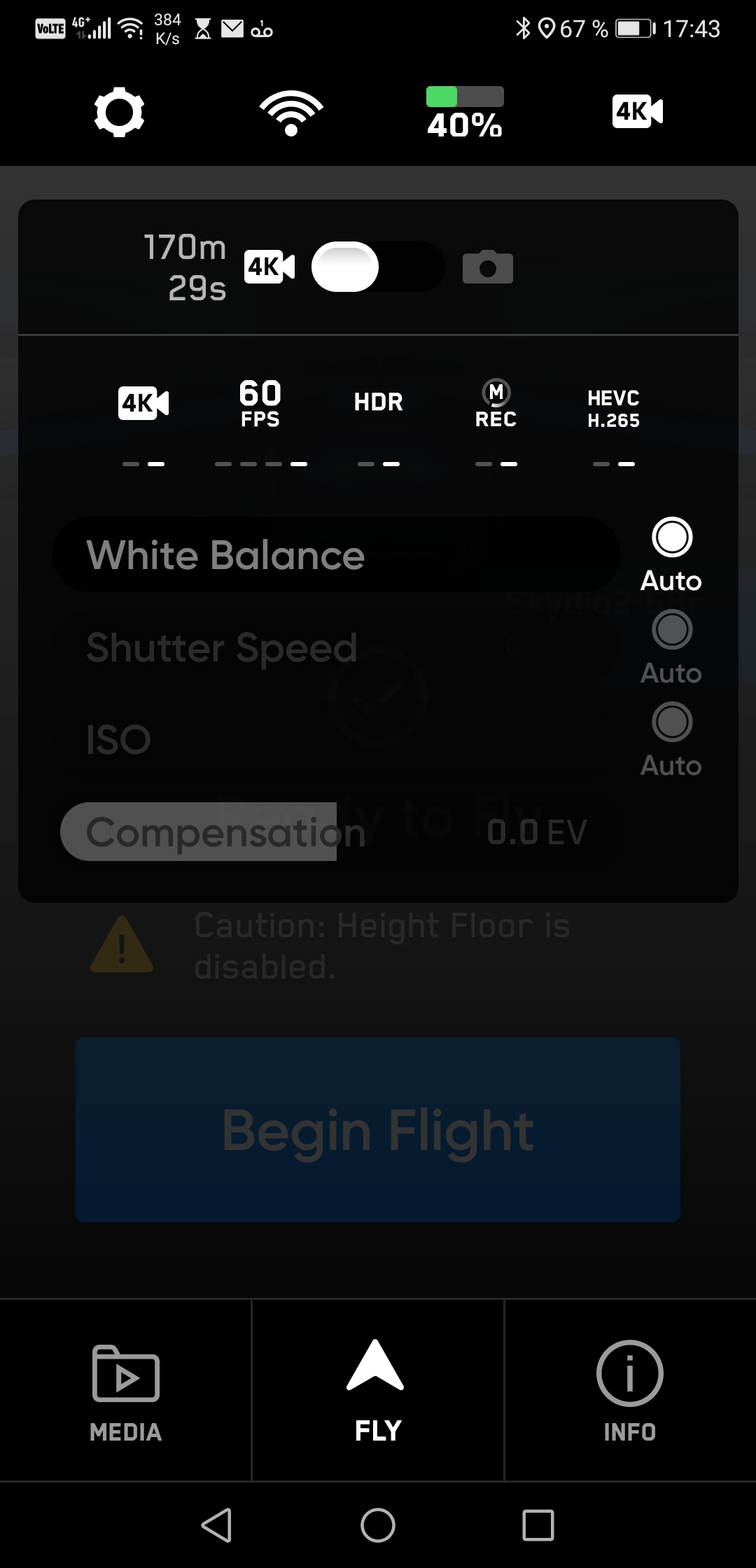Tap the 4K camera icon in top bar
Screen dimensions: 756x1568
pos(638,111)
